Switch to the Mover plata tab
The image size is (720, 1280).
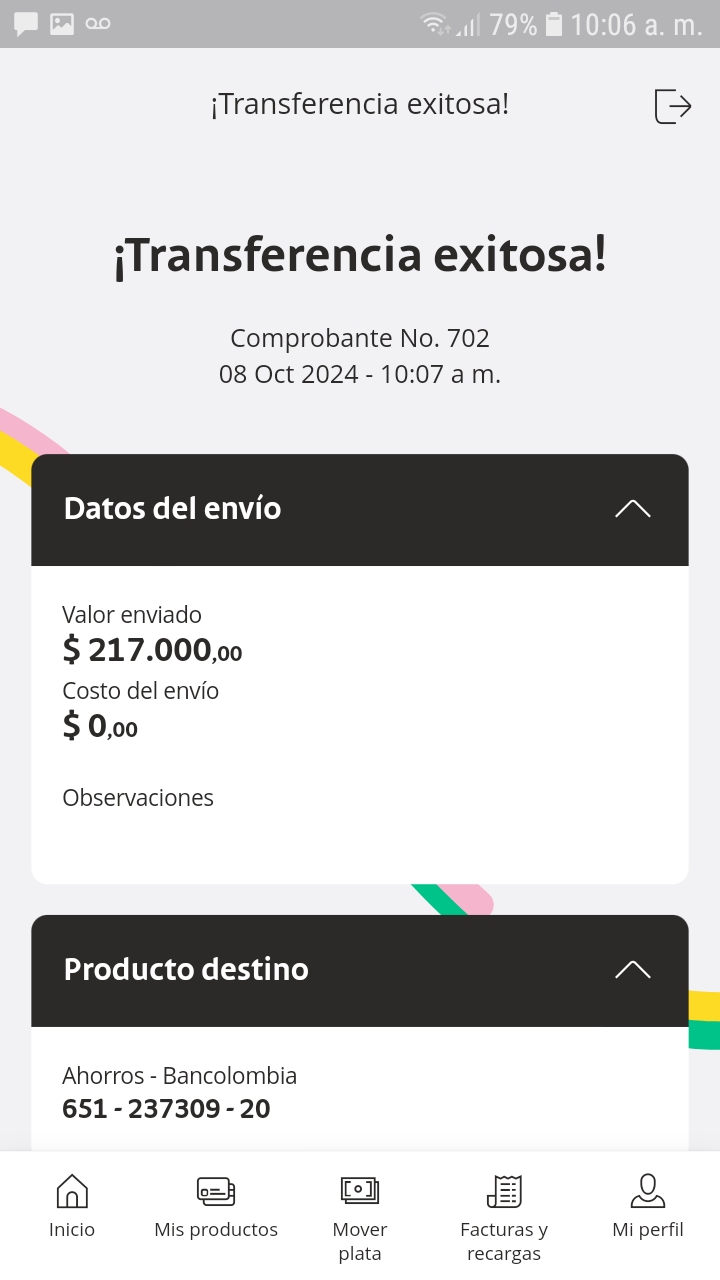pos(360,1212)
